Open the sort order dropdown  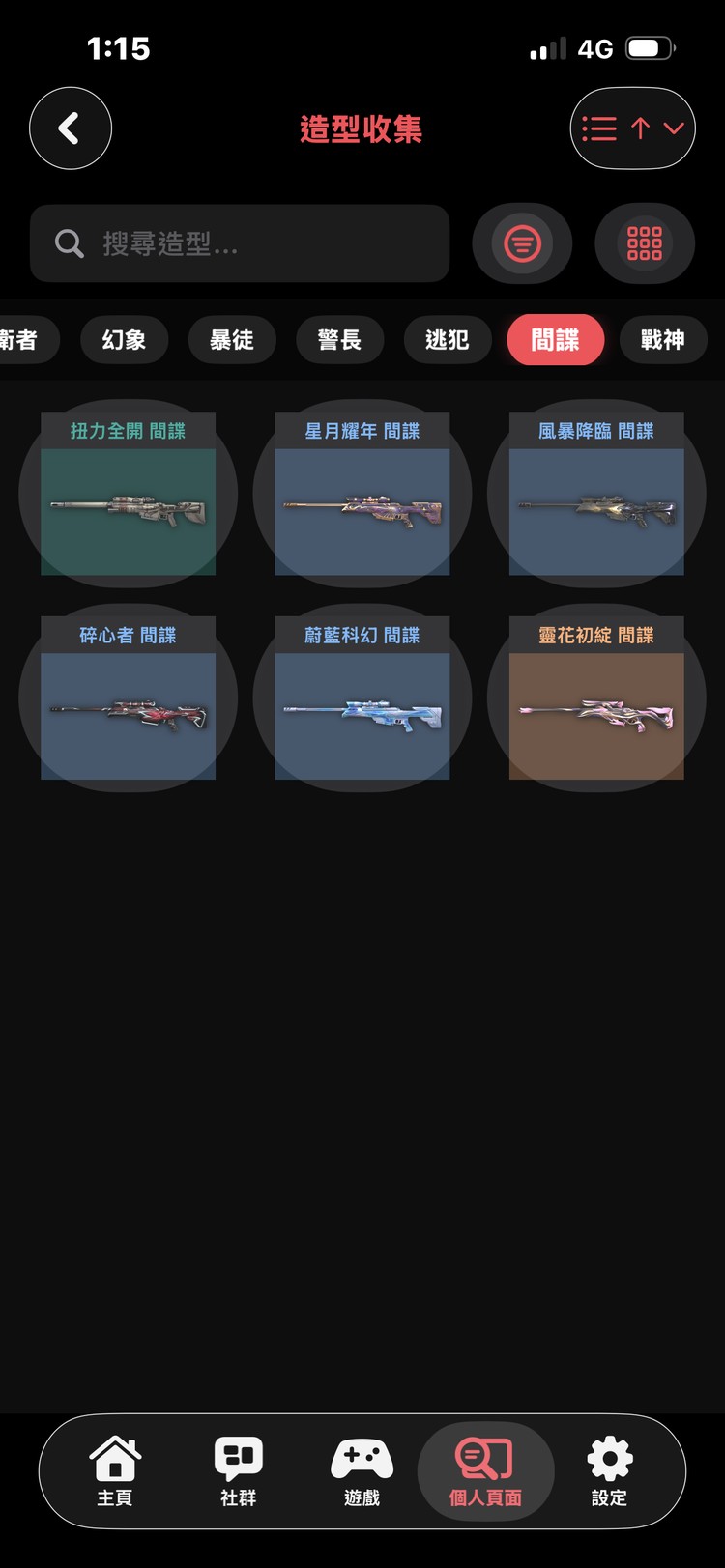point(633,128)
